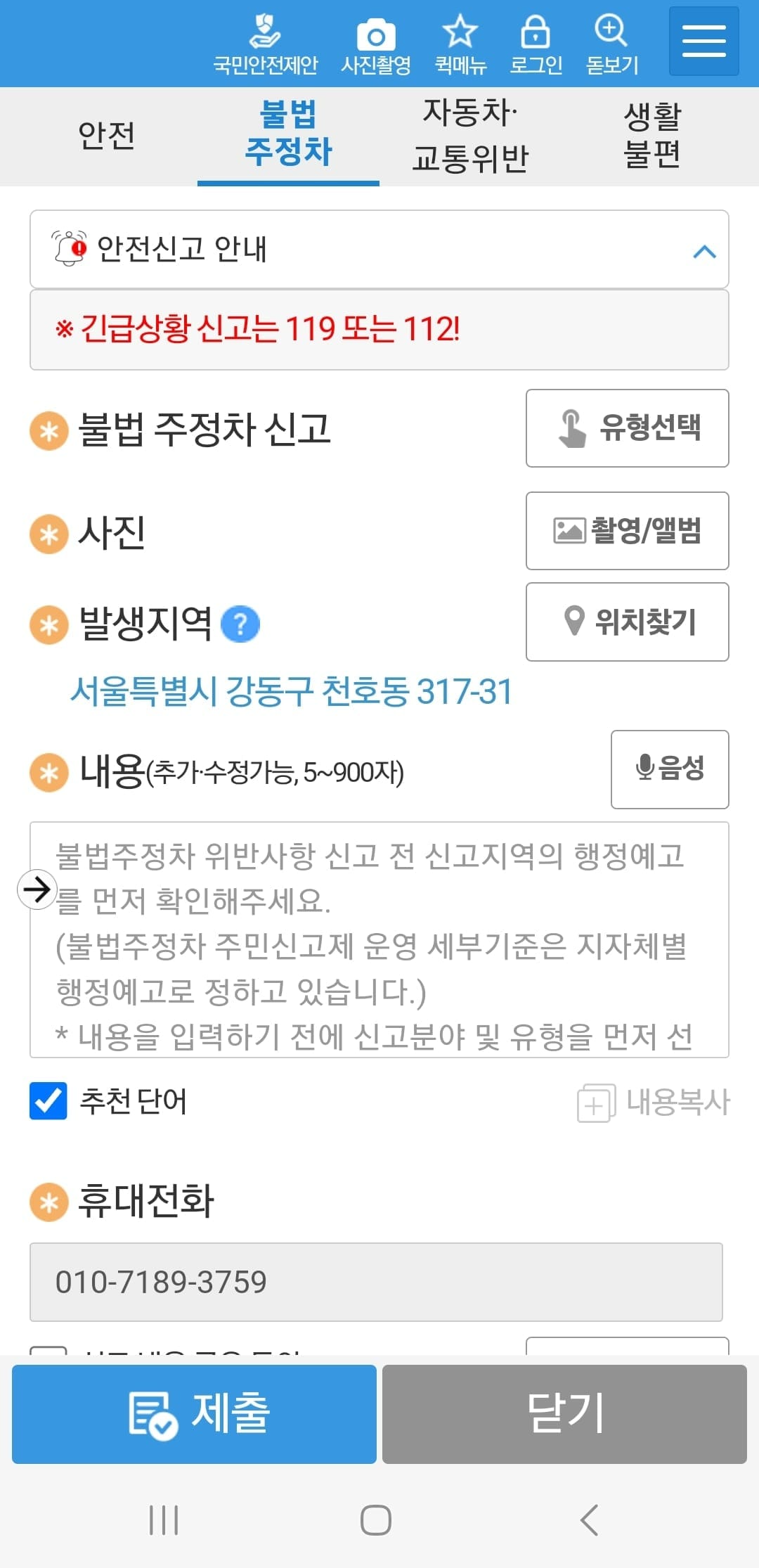Open the hamburger menu
Image resolution: width=759 pixels, height=1568 pixels.
(703, 41)
